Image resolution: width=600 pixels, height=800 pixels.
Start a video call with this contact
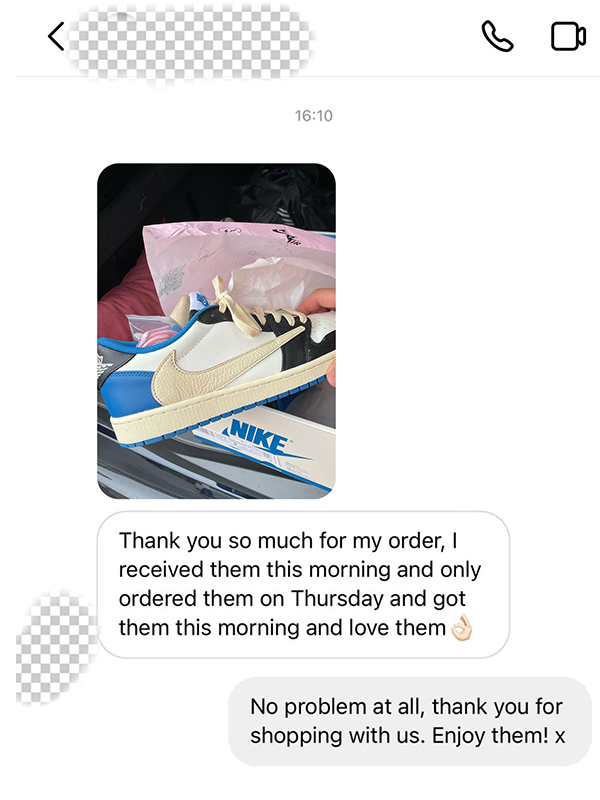pyautogui.click(x=568, y=37)
